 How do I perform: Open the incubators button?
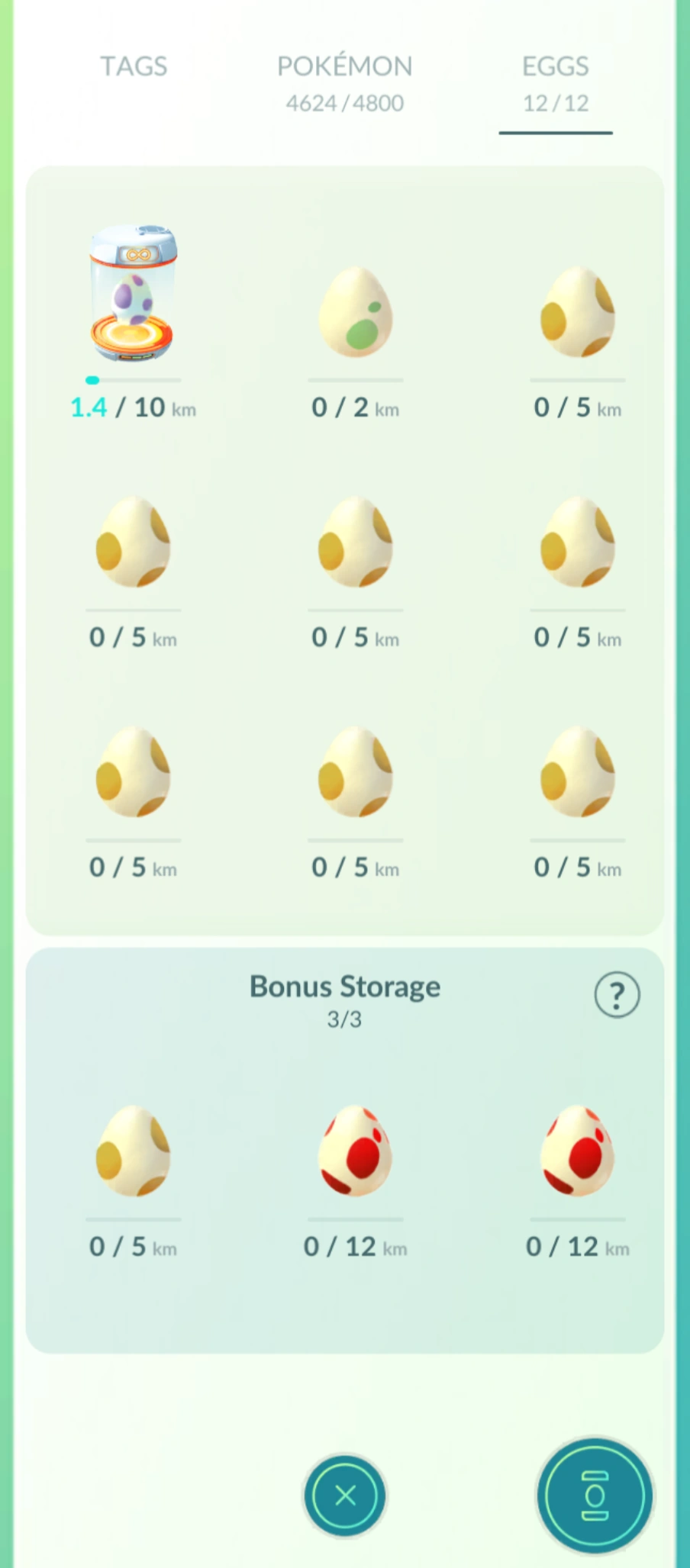[x=595, y=1496]
